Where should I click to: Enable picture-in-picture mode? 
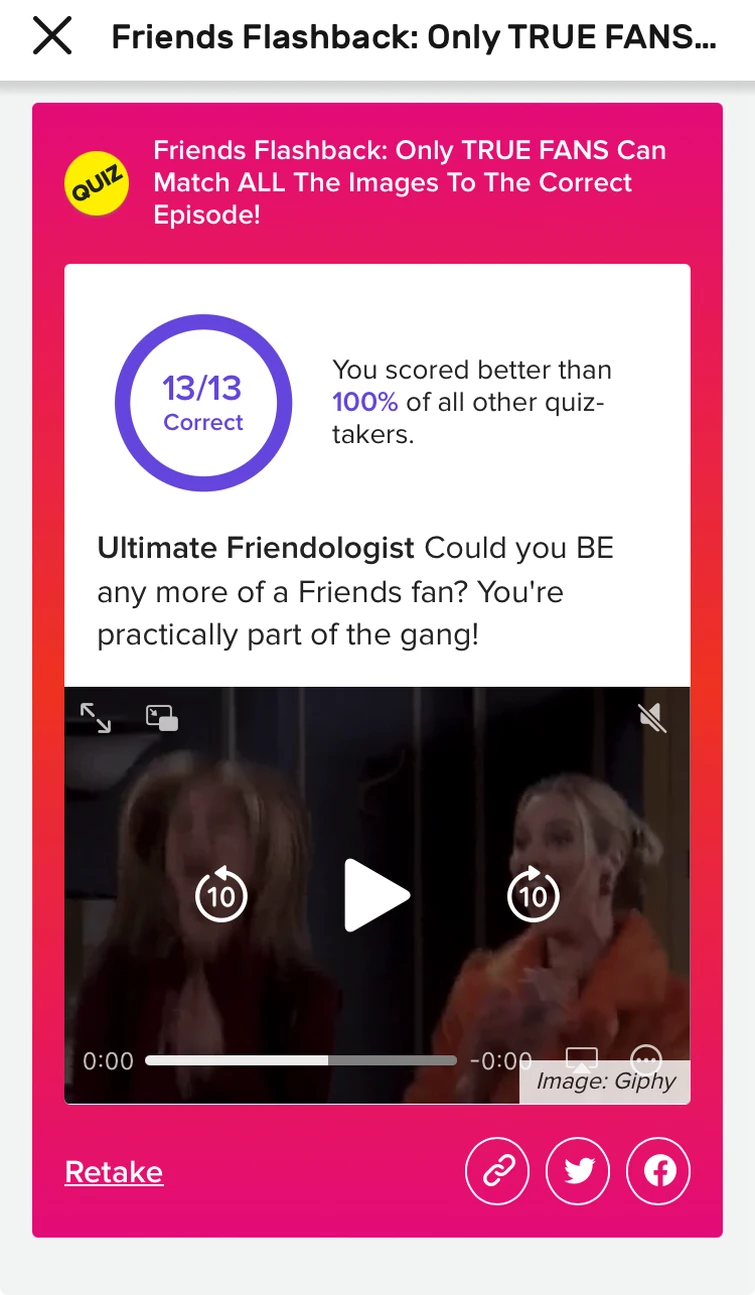coord(162,717)
